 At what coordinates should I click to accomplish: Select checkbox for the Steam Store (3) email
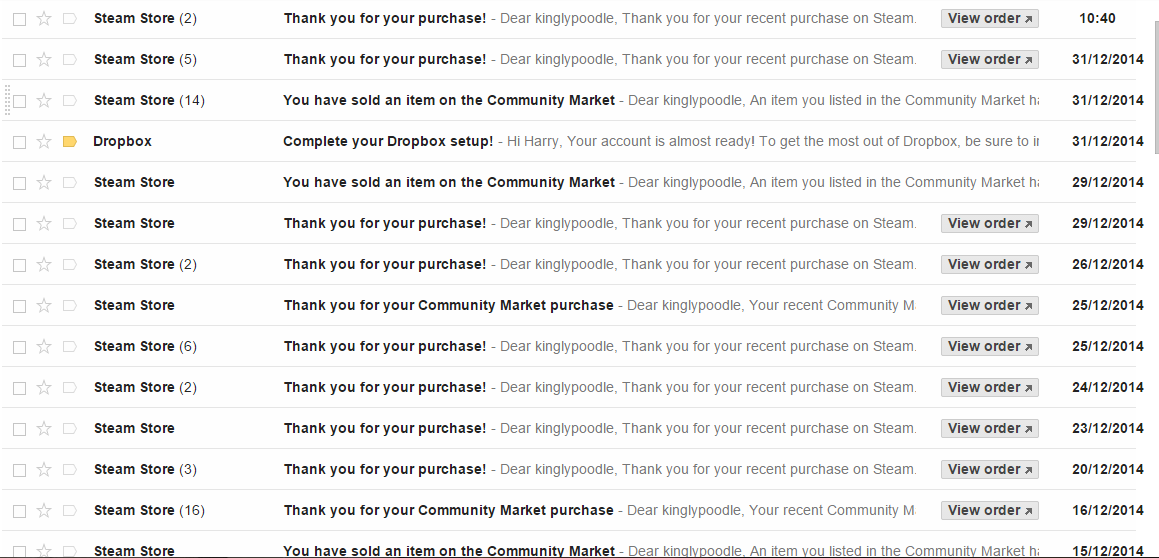point(19,470)
